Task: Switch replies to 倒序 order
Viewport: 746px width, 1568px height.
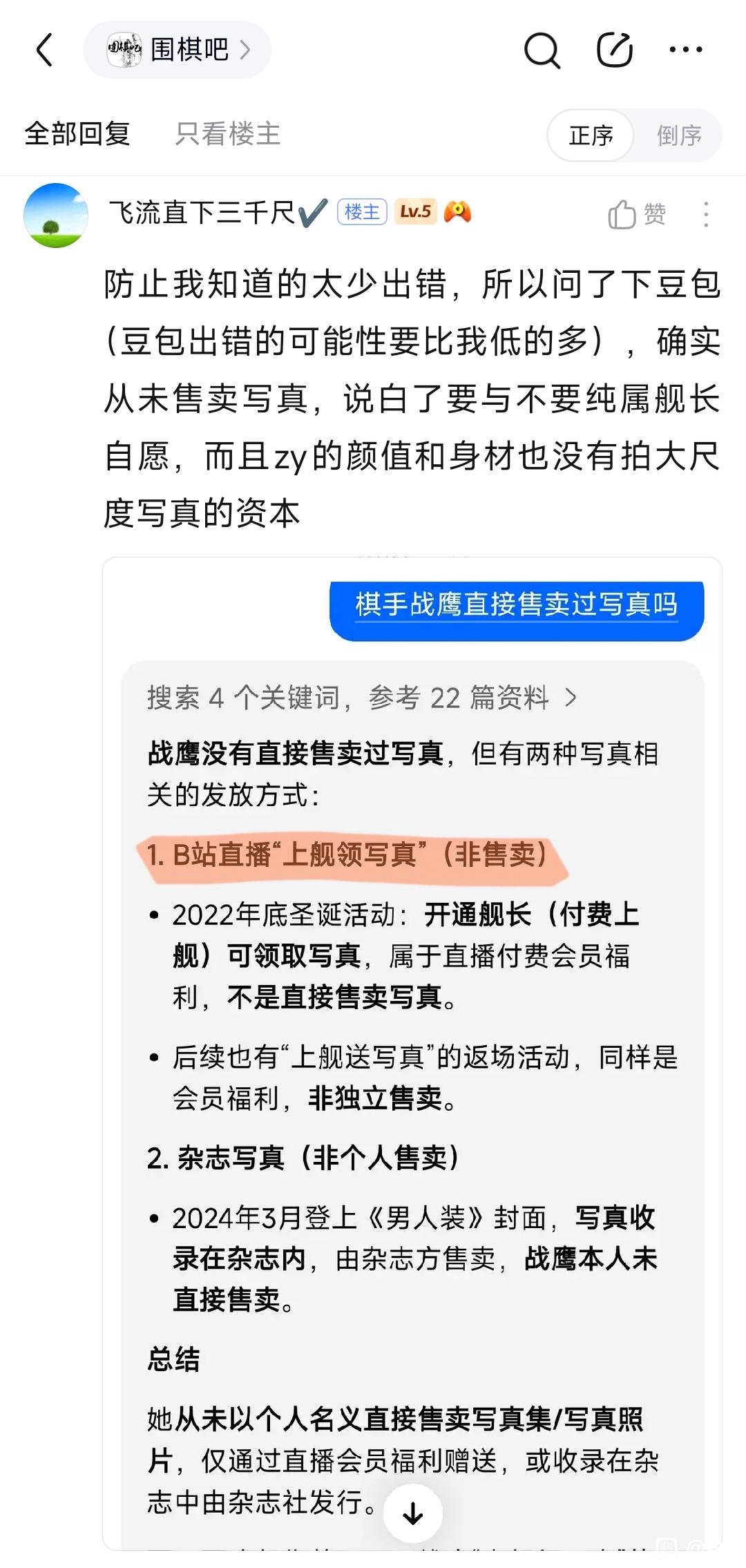Action: click(x=678, y=135)
